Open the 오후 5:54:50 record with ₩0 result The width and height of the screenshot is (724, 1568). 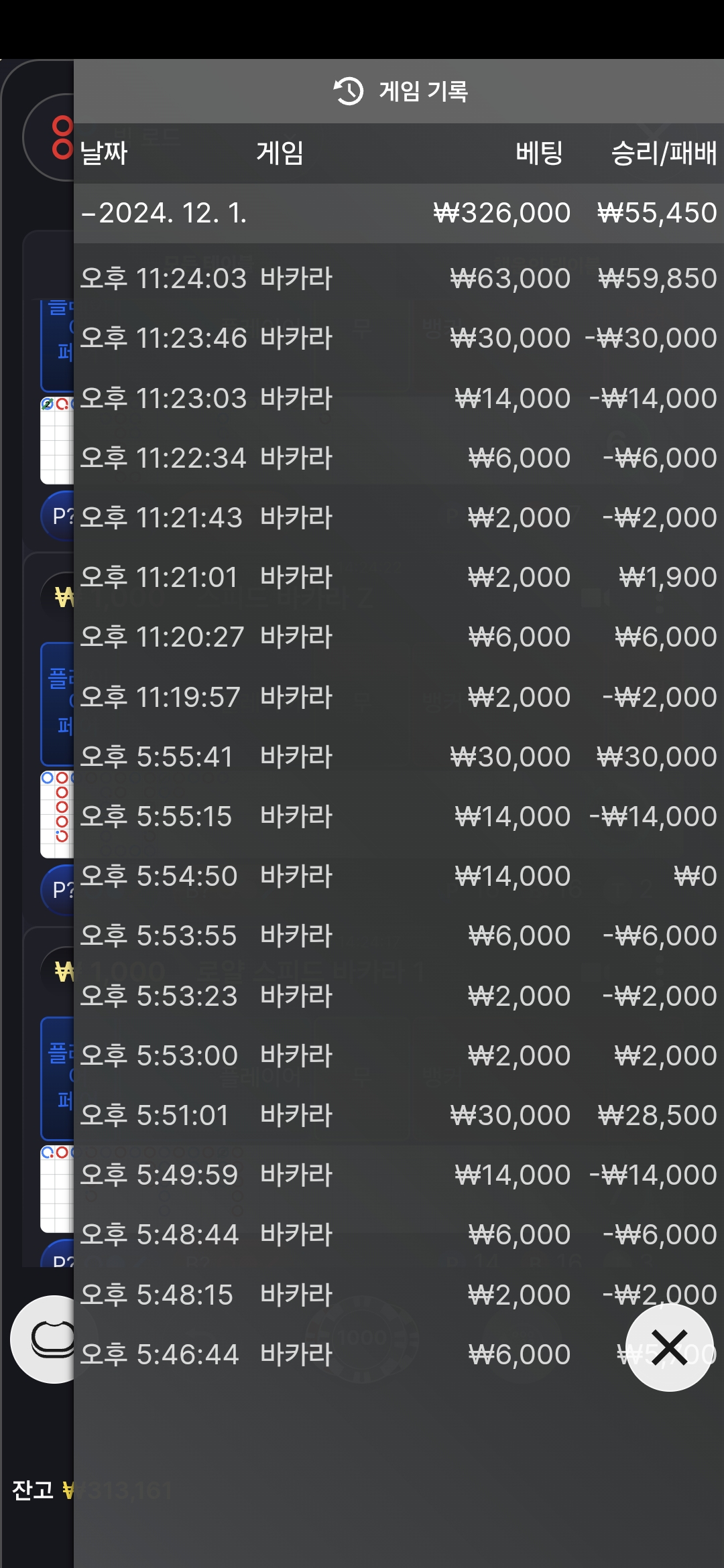point(399,876)
